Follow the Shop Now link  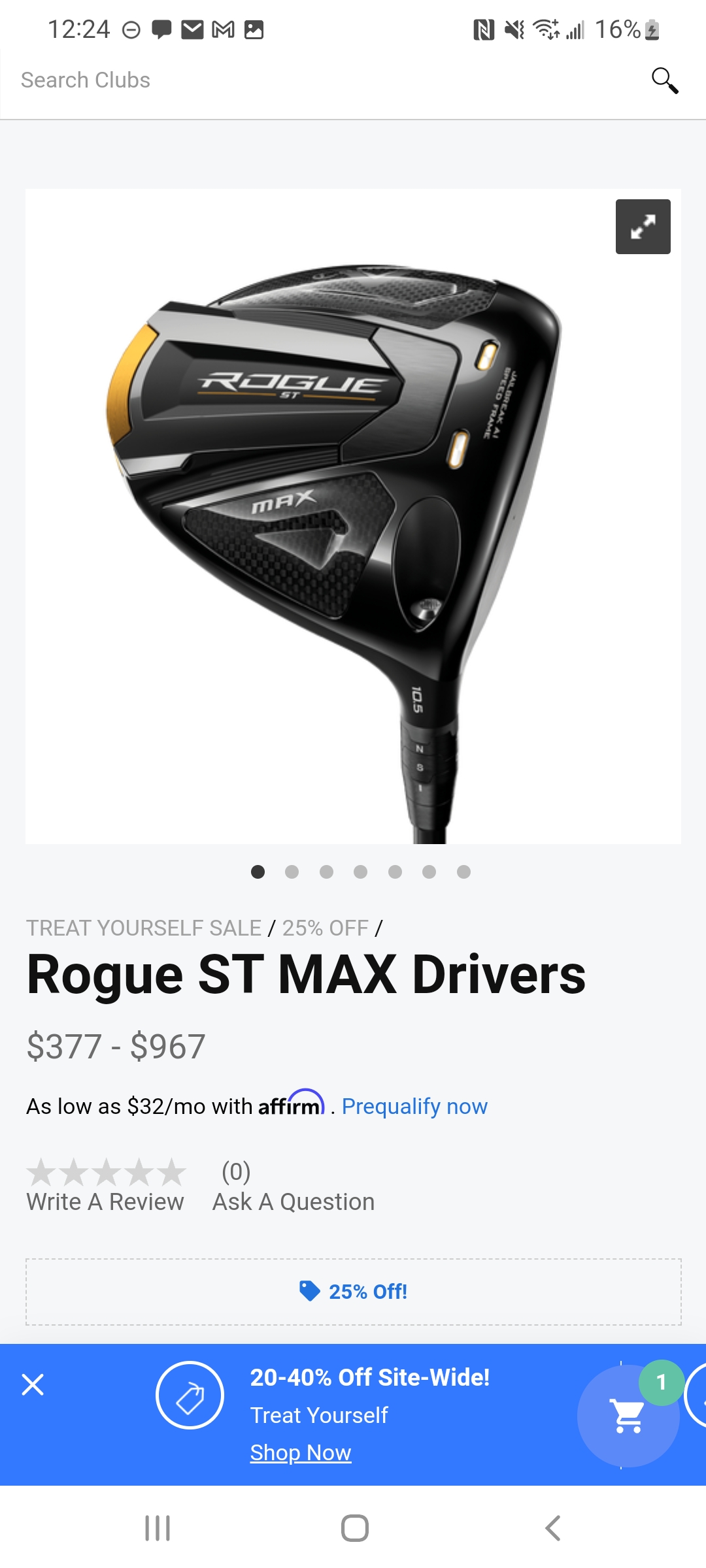pos(301,1452)
